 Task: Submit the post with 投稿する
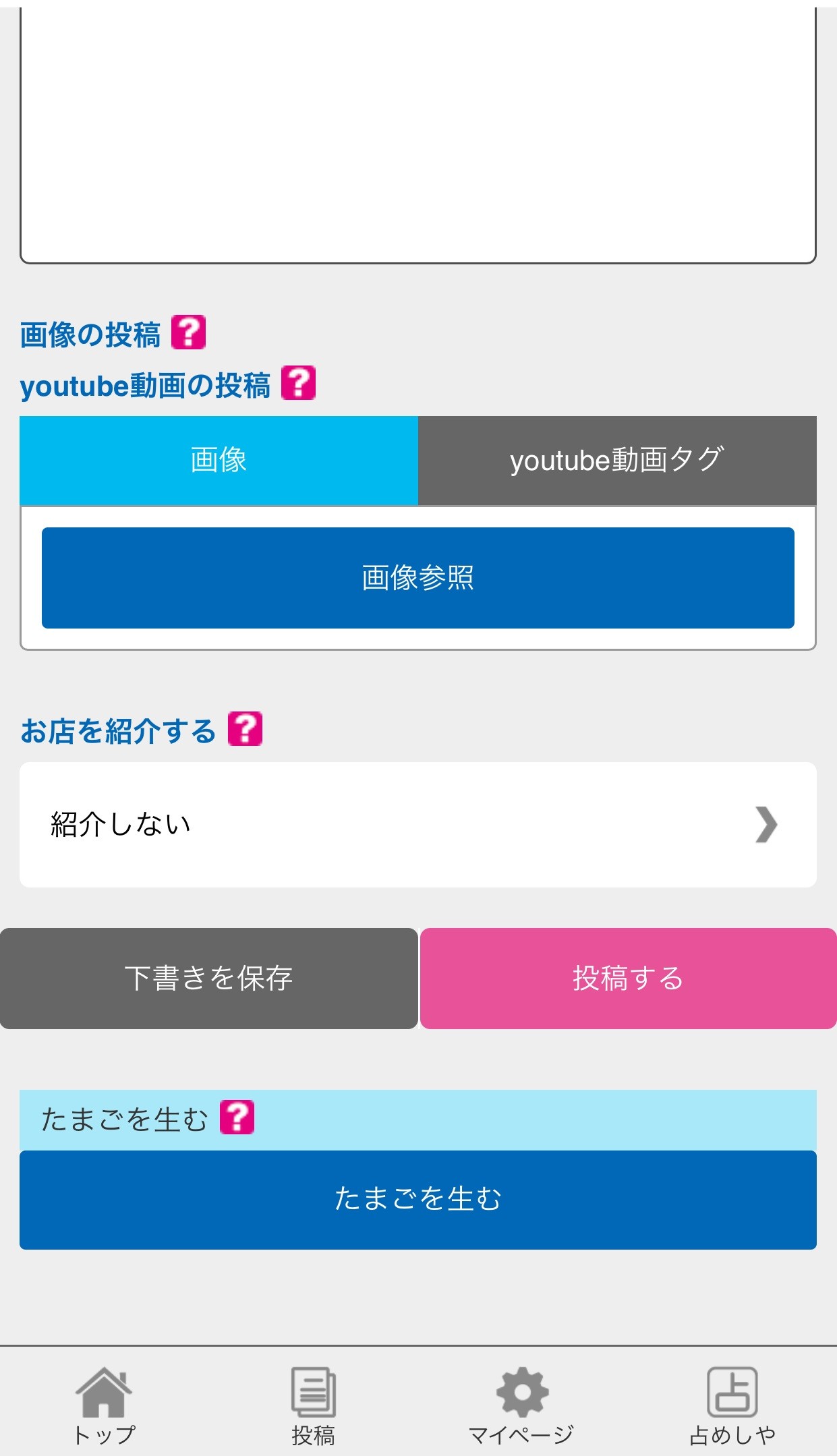(629, 979)
